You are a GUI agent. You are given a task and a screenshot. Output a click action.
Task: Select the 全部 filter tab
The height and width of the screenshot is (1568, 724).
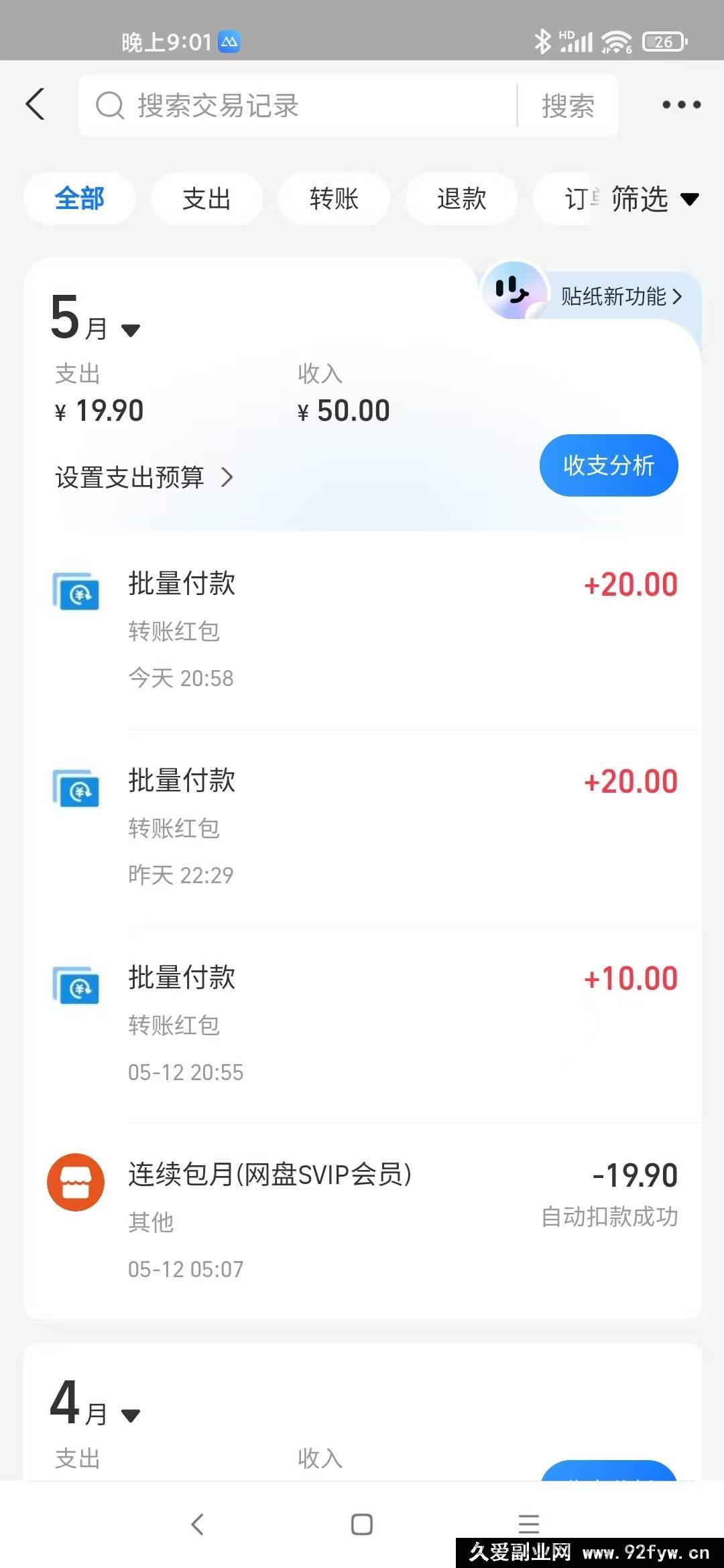point(80,198)
